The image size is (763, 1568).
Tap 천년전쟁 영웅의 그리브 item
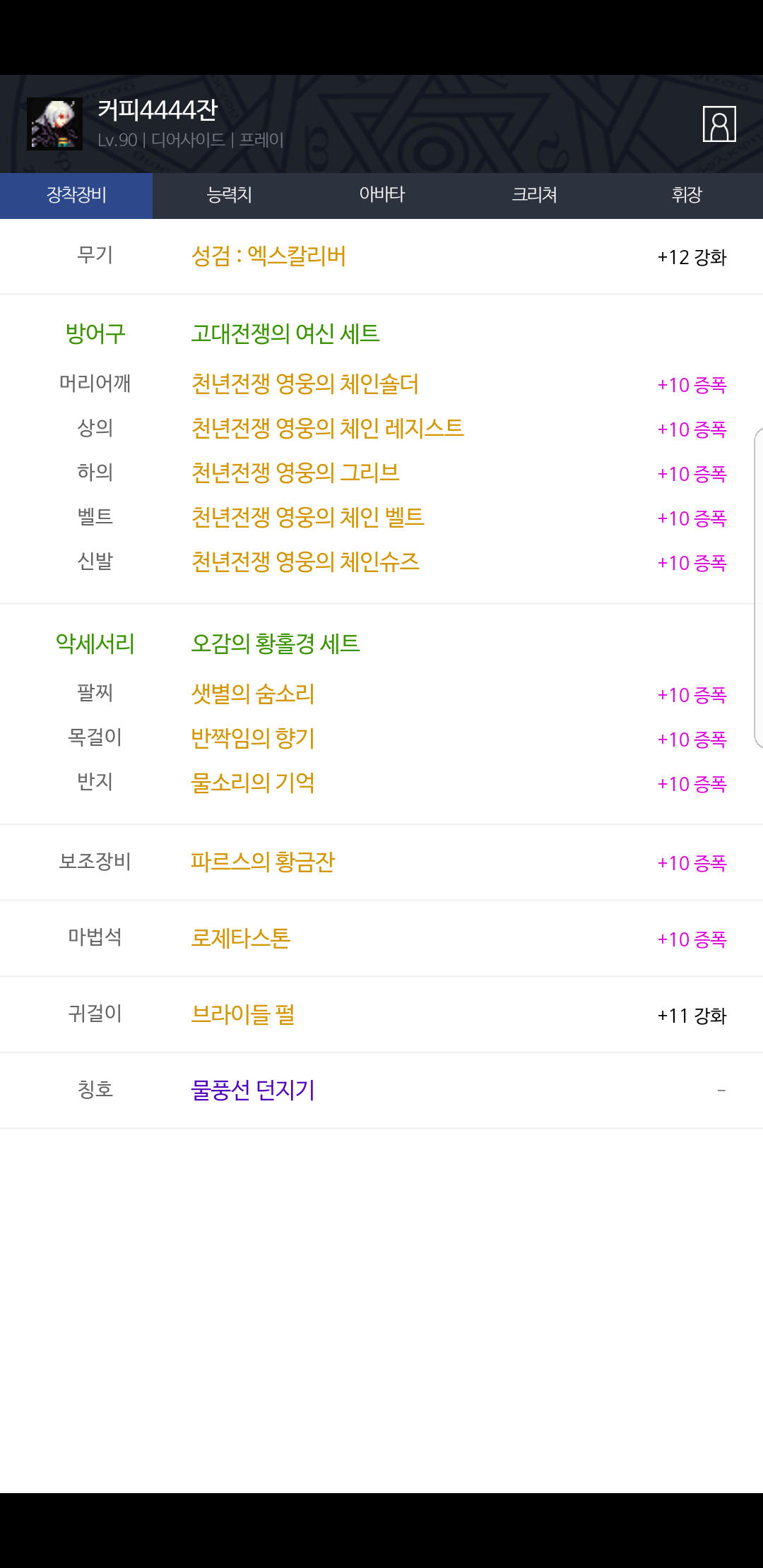(x=295, y=473)
